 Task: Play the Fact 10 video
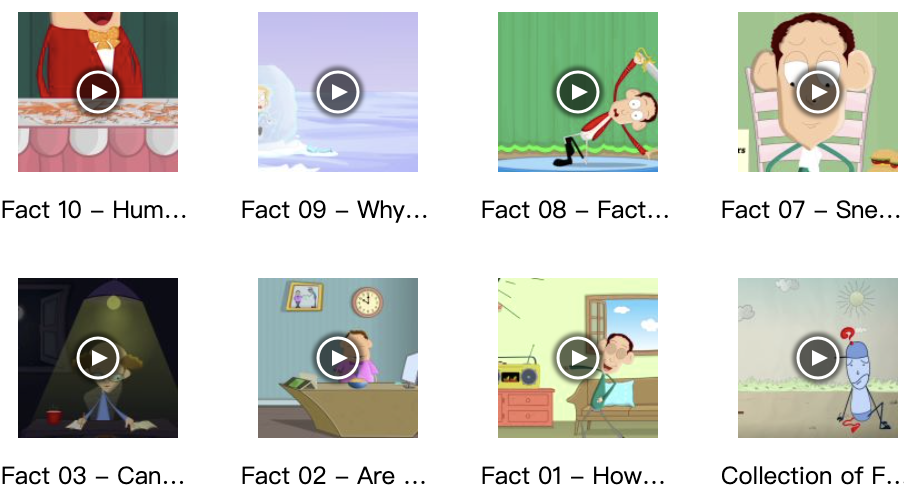(98, 92)
